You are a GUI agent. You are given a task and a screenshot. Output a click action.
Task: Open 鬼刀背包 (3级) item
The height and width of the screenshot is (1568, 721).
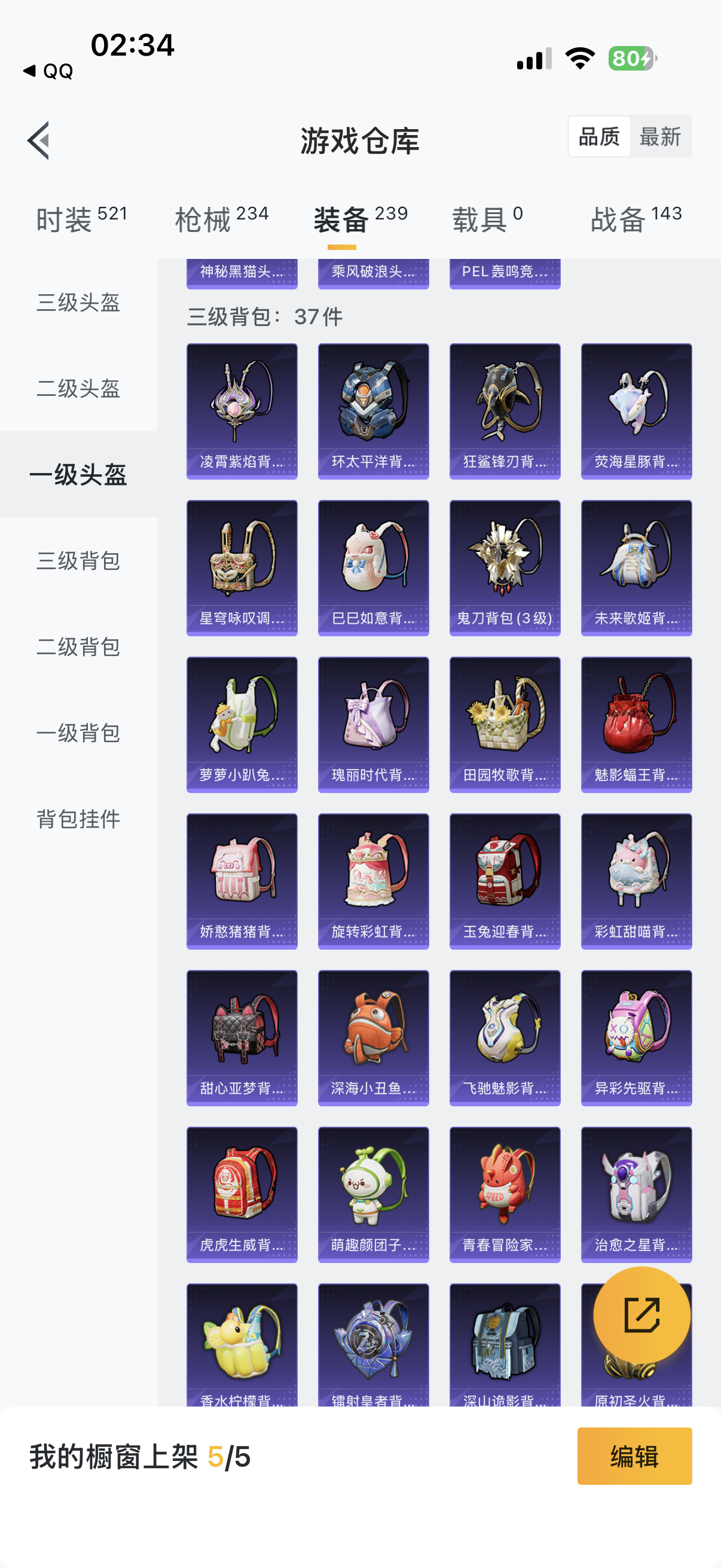(x=505, y=568)
